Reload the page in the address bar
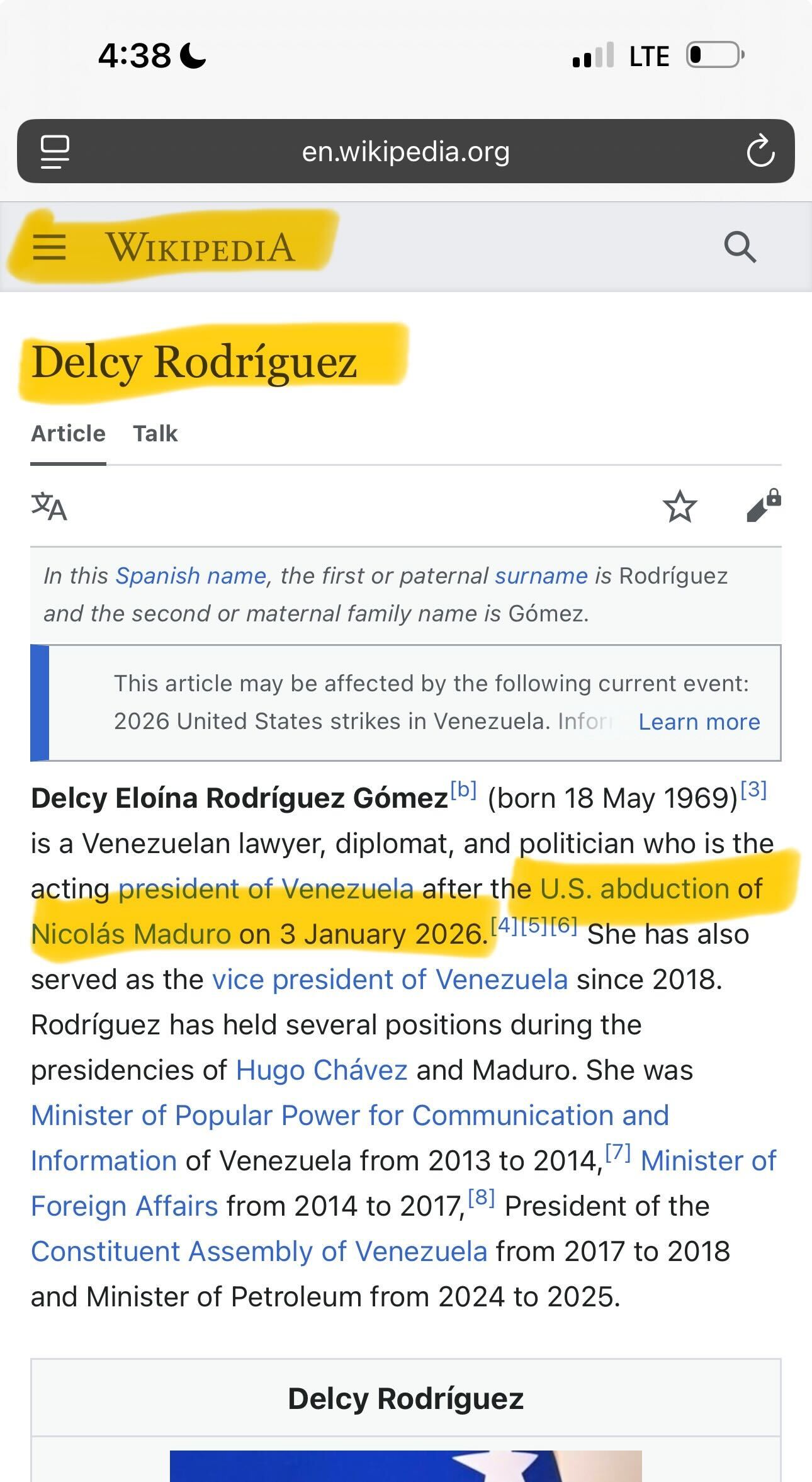Image resolution: width=812 pixels, height=1482 pixels. click(760, 152)
